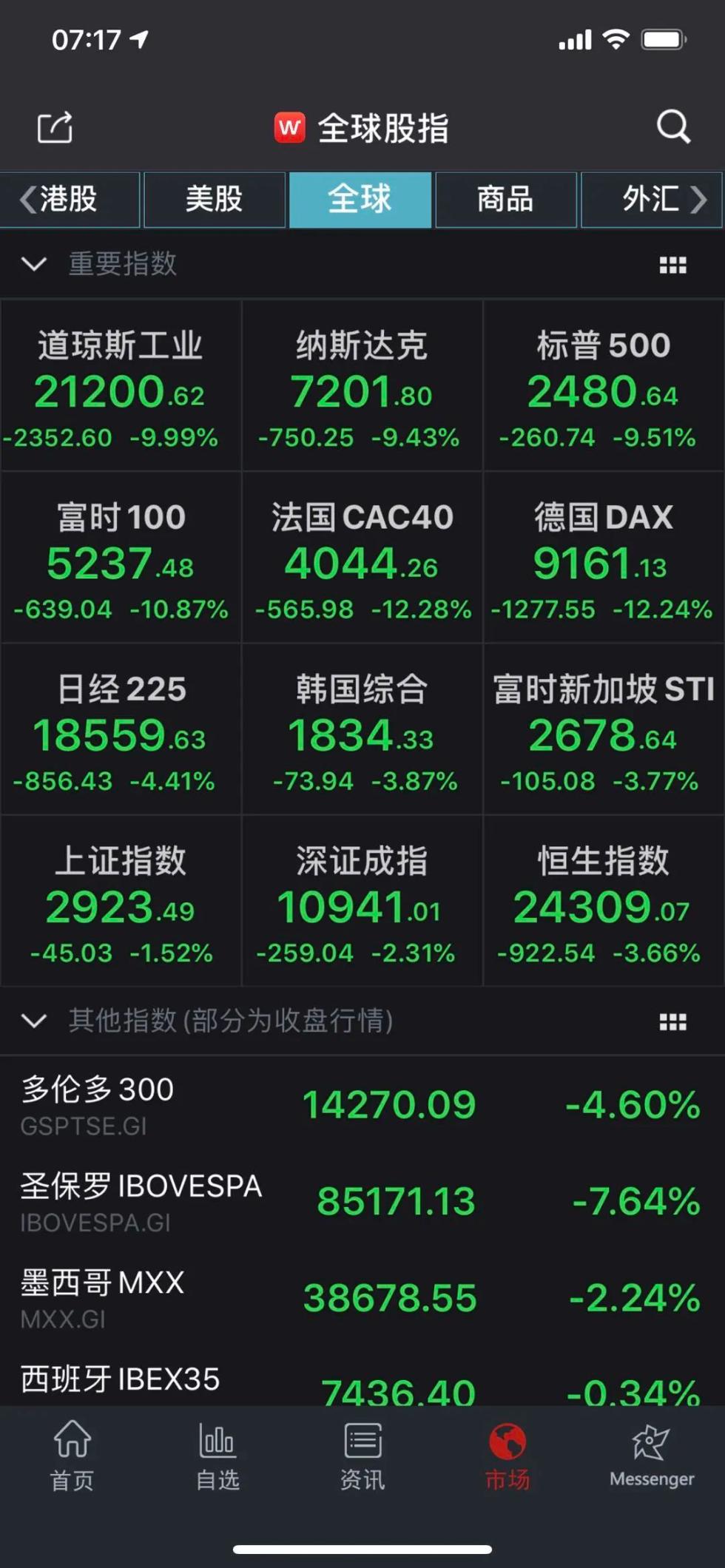The width and height of the screenshot is (725, 1568).
Task: Open the 恒生指数 index card
Action: [x=604, y=901]
